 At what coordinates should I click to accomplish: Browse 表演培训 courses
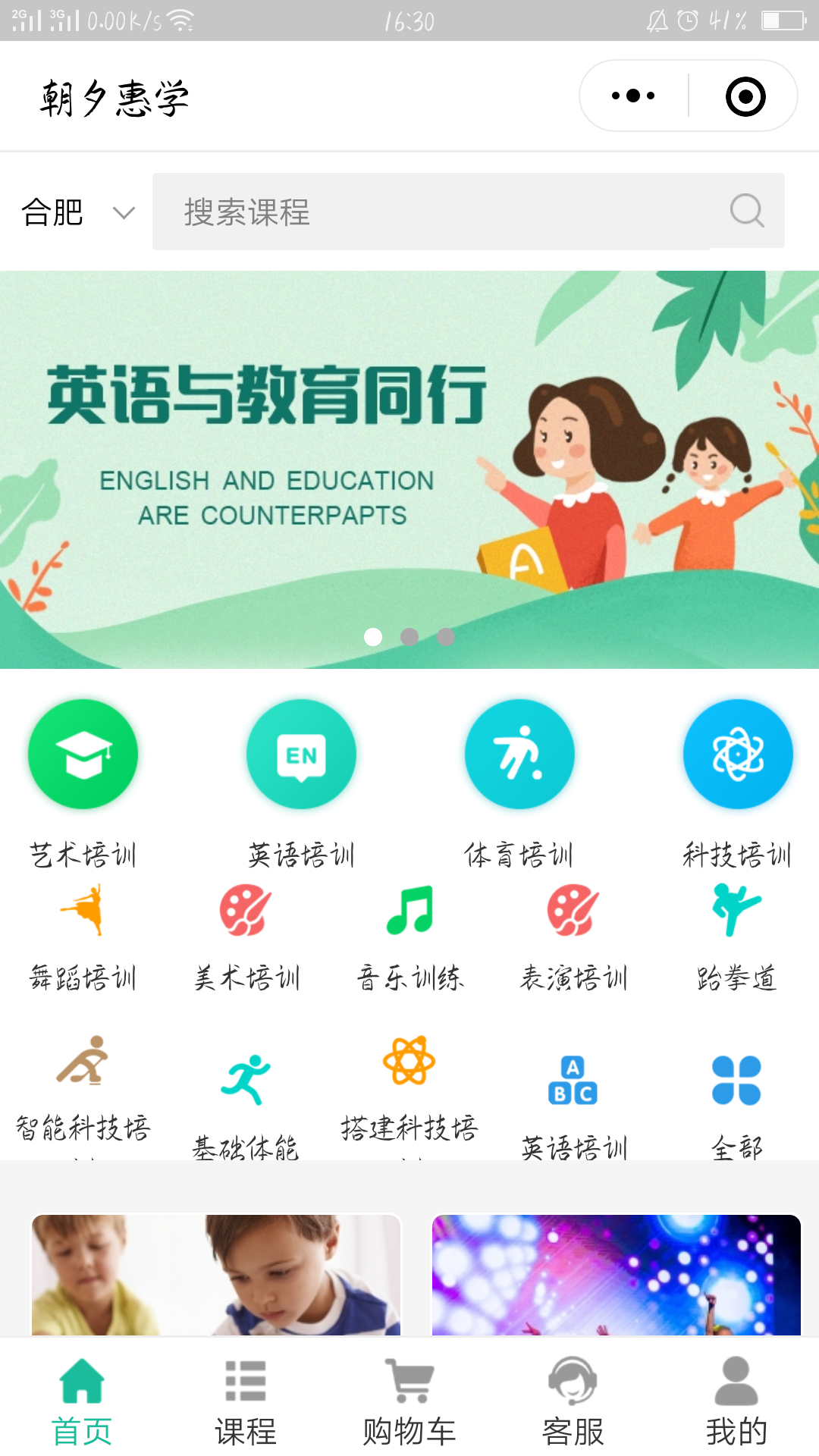pyautogui.click(x=573, y=937)
